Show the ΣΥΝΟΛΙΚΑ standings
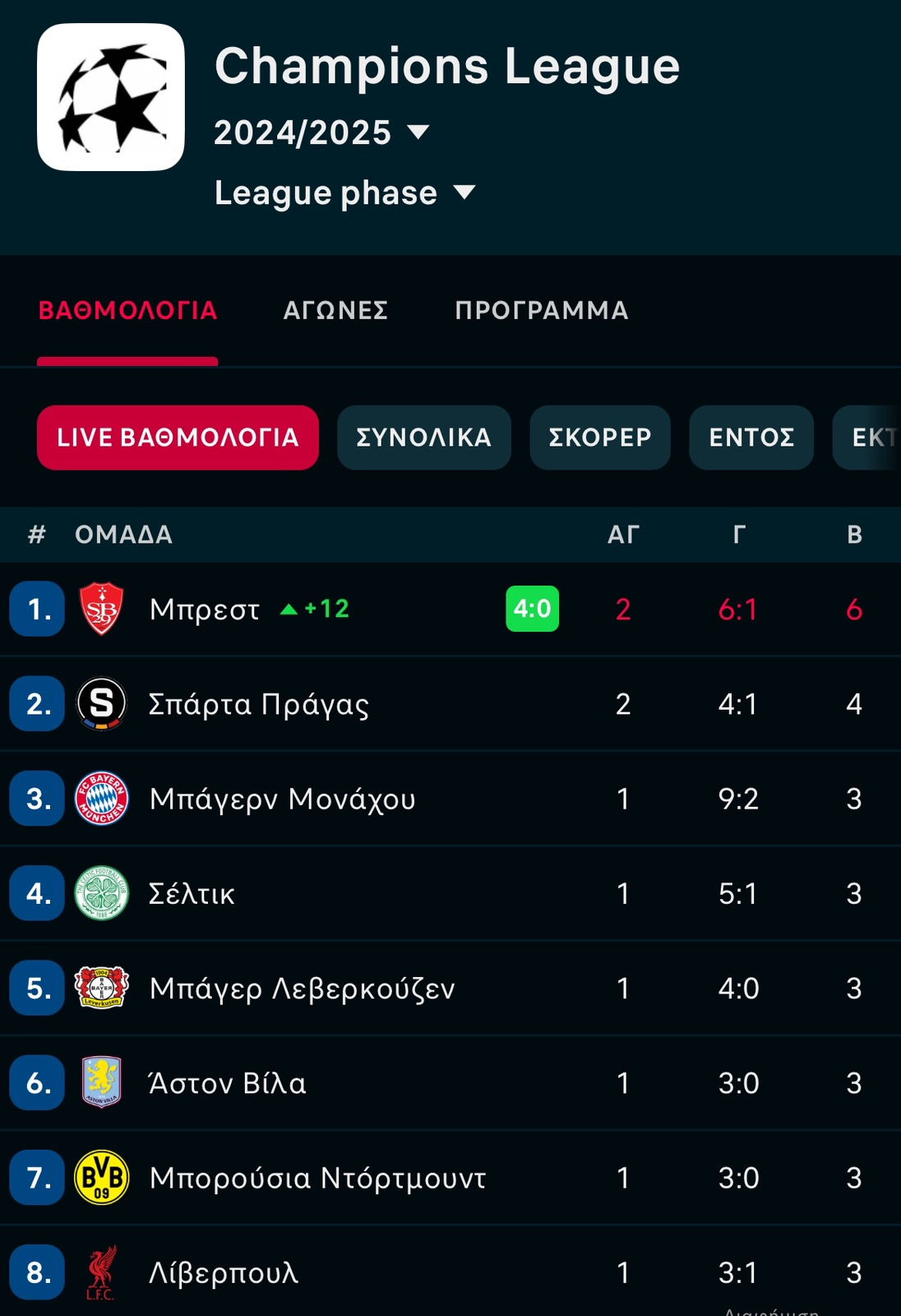 [423, 438]
